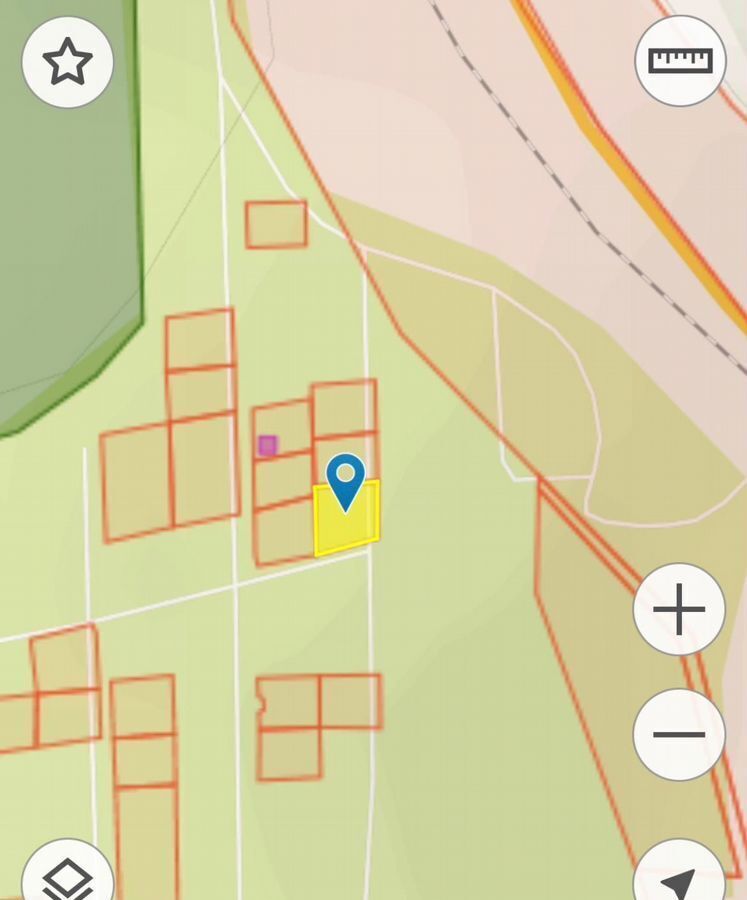Zoom in with the plus button
This screenshot has height=900, width=747.
[679, 609]
